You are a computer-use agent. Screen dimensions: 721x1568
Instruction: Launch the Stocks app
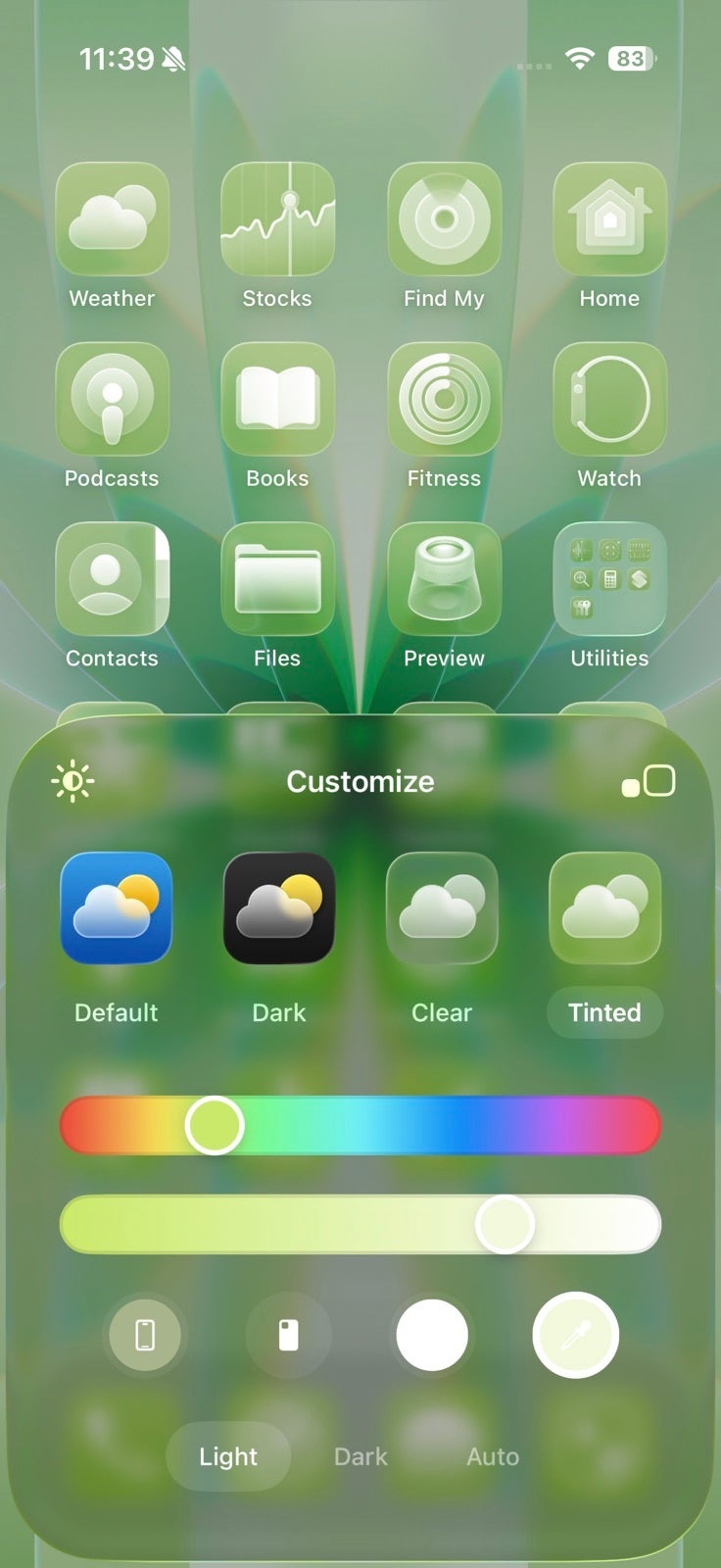pyautogui.click(x=278, y=219)
